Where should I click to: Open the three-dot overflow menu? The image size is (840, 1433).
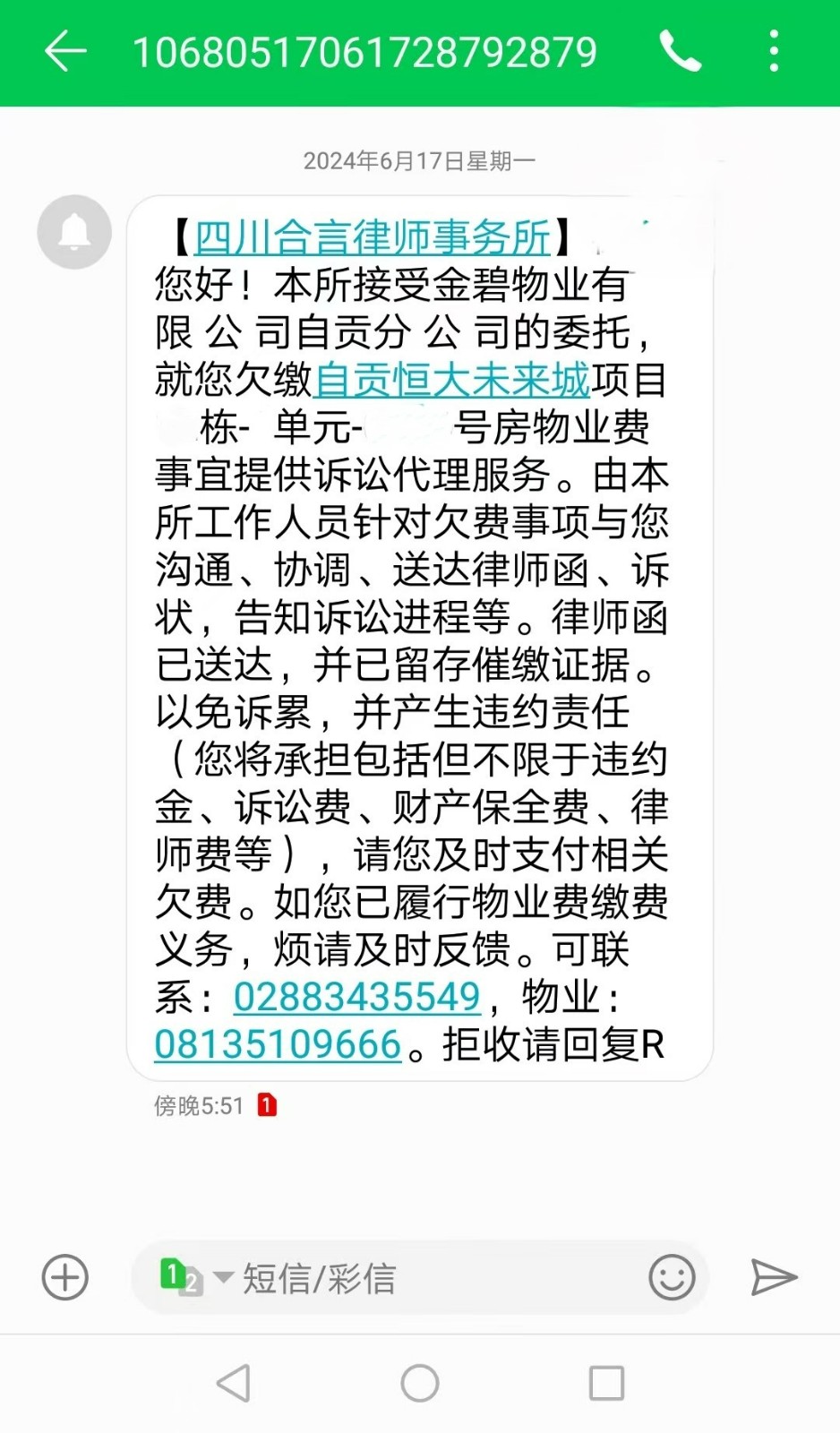(774, 51)
